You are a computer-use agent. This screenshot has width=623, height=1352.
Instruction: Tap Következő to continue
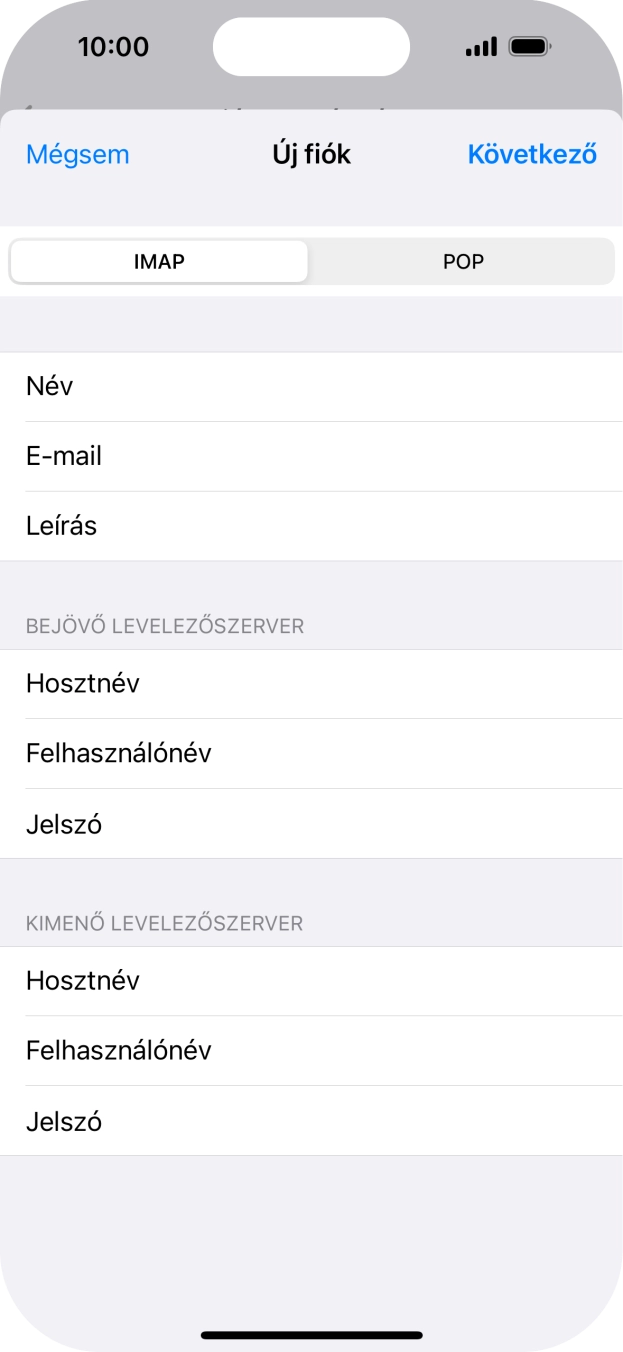click(x=532, y=155)
